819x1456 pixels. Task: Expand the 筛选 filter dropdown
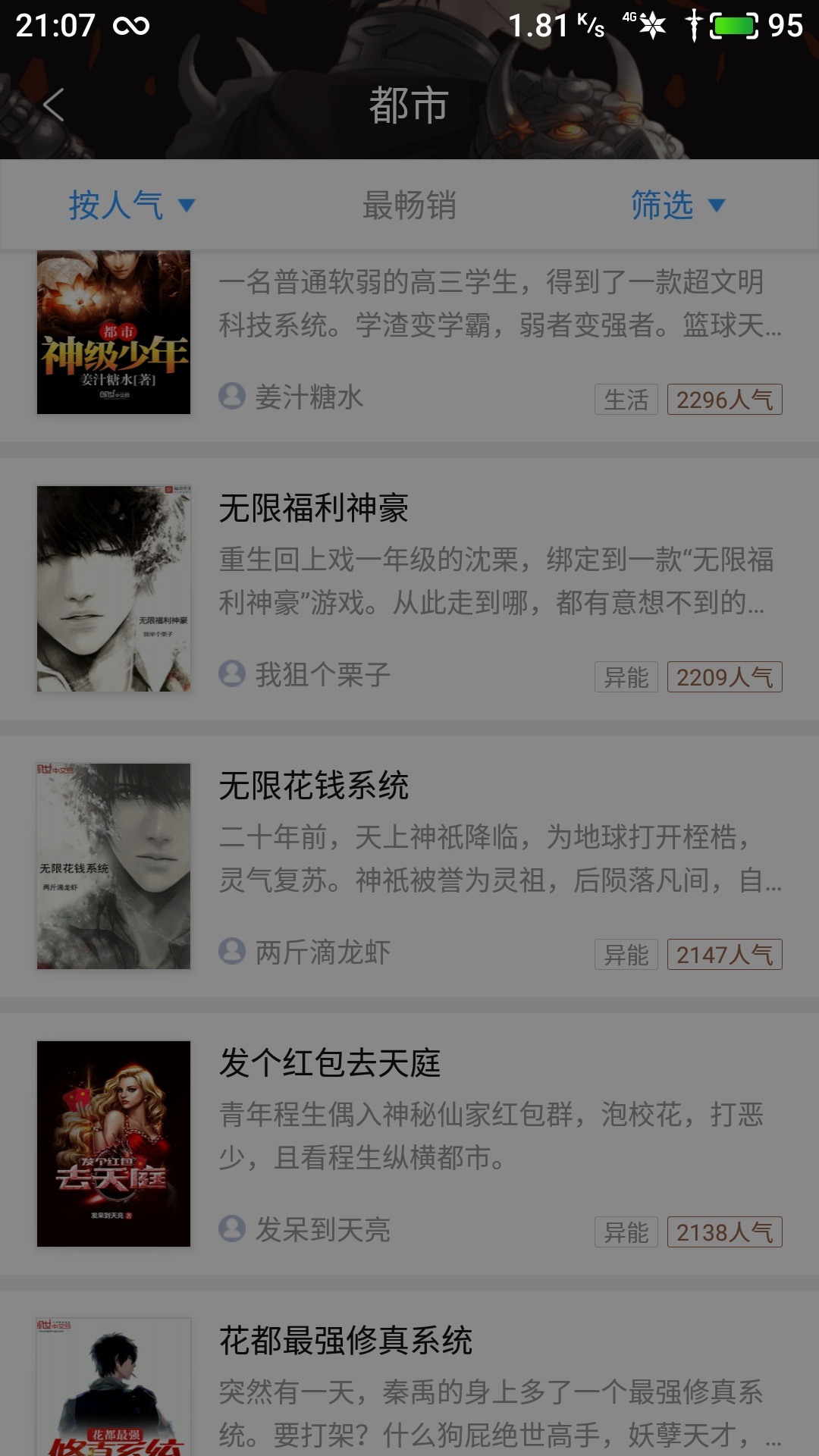click(x=677, y=205)
